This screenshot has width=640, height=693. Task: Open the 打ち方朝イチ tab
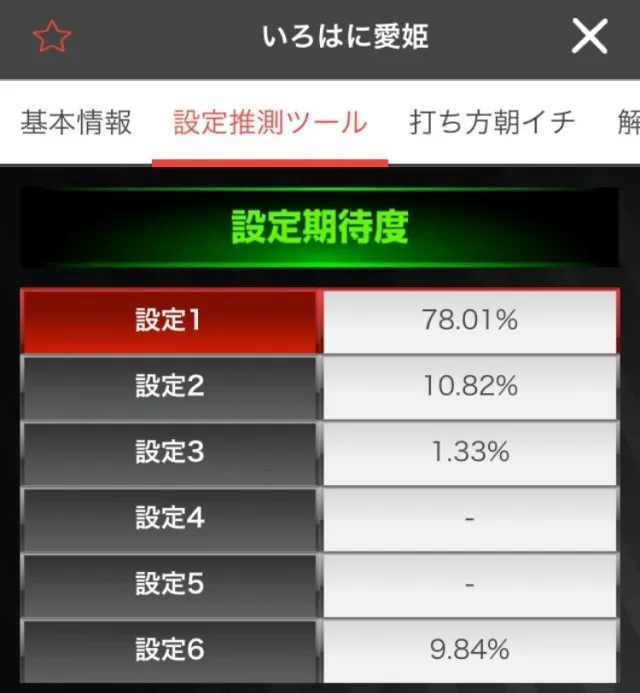pos(492,122)
